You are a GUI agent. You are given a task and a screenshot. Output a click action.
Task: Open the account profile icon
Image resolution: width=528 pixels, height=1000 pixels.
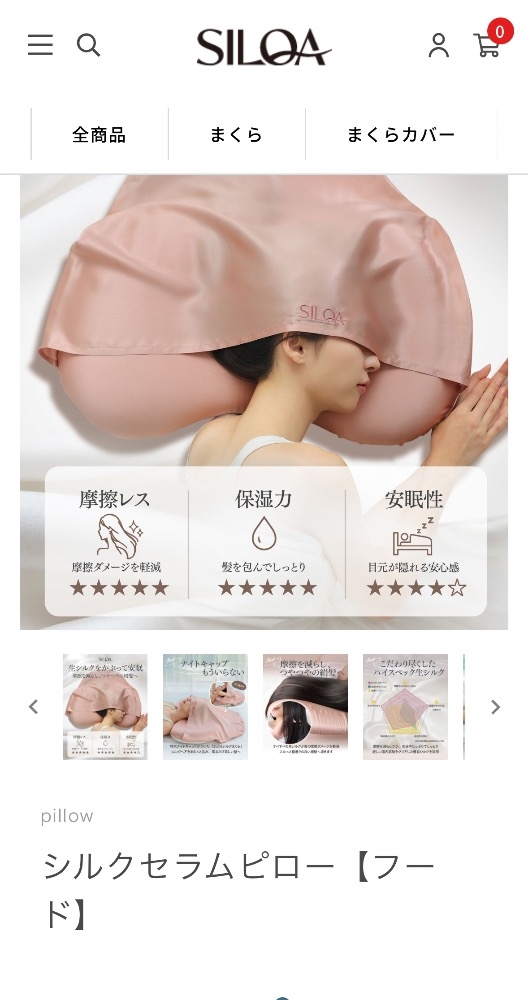tap(438, 45)
